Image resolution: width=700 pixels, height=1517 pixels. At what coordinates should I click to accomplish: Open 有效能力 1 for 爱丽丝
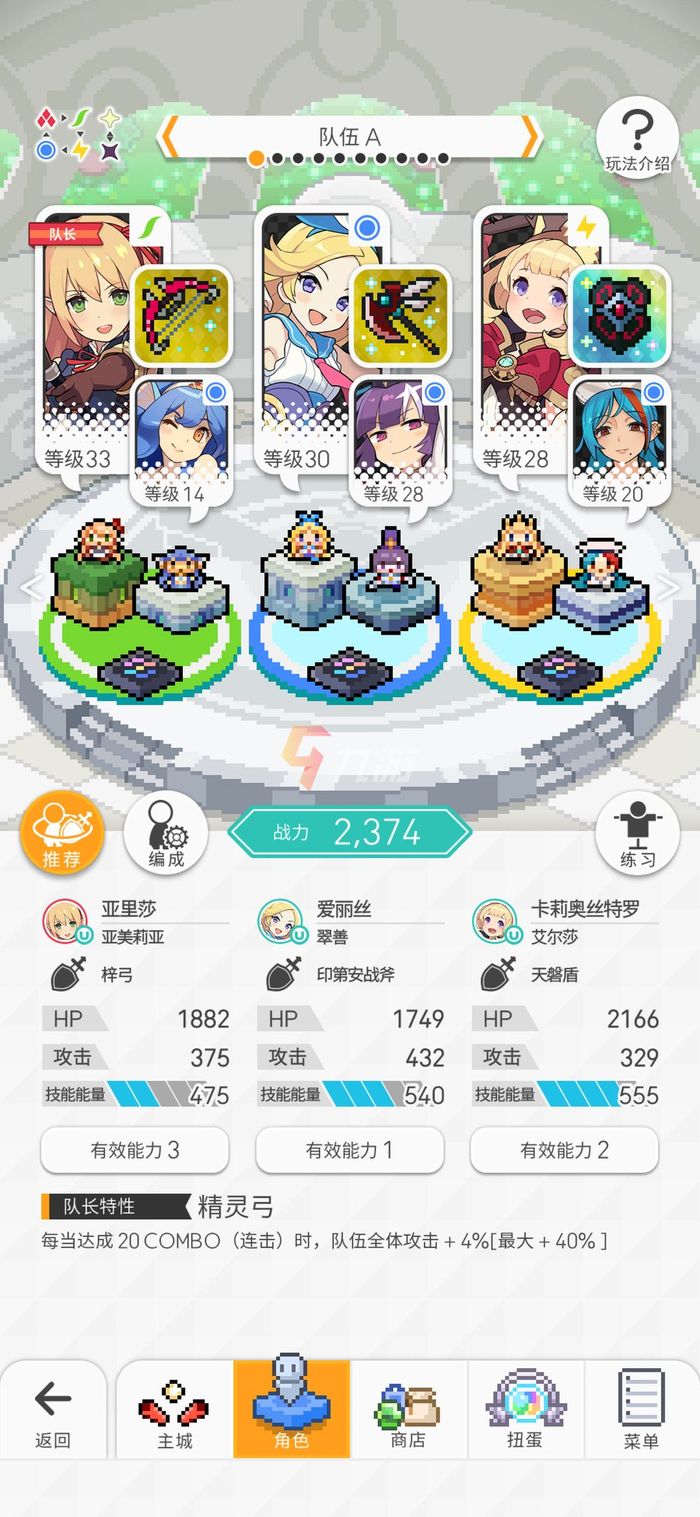(x=349, y=1149)
